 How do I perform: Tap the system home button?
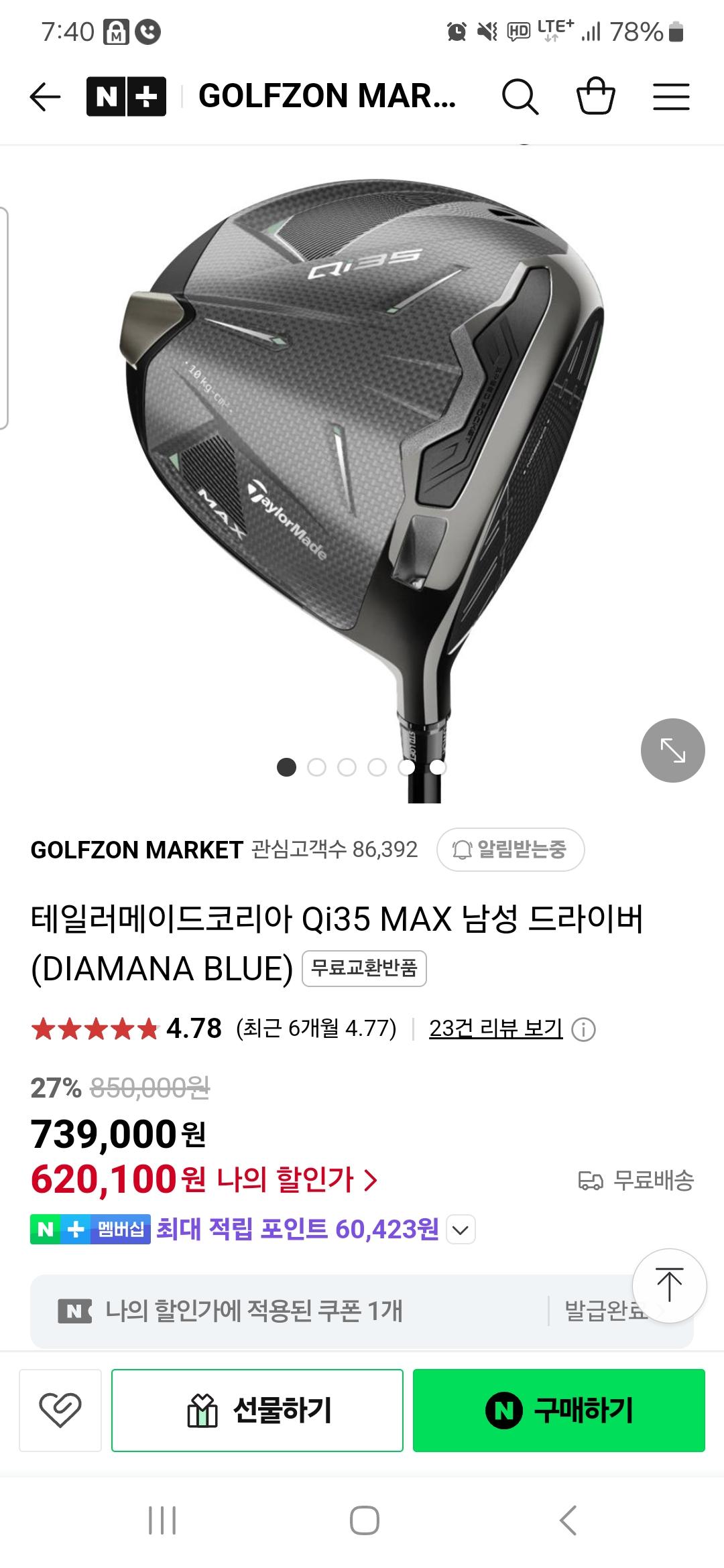pos(364,1520)
